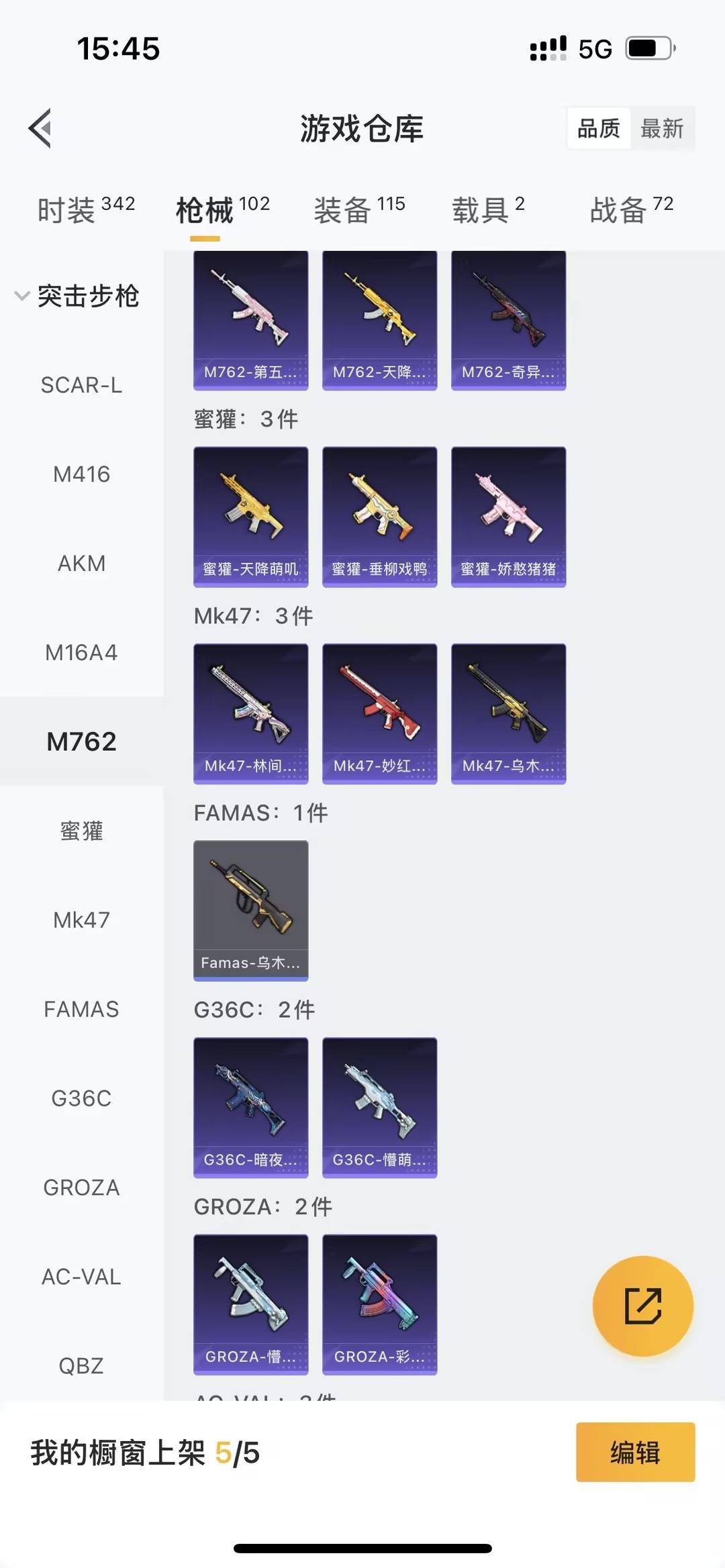Collapse the 突击步枪 category

[77, 296]
